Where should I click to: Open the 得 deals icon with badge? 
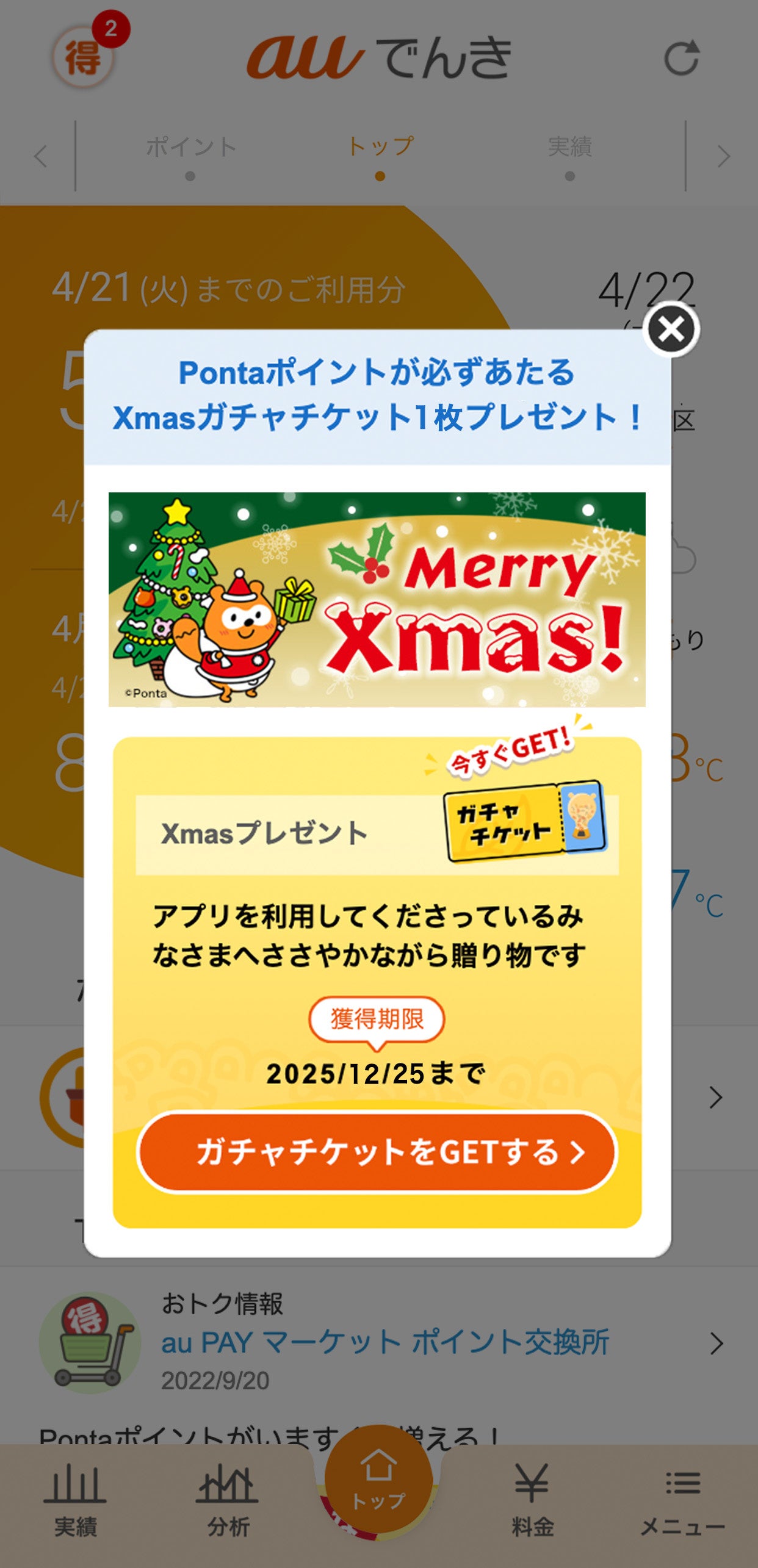click(x=84, y=57)
